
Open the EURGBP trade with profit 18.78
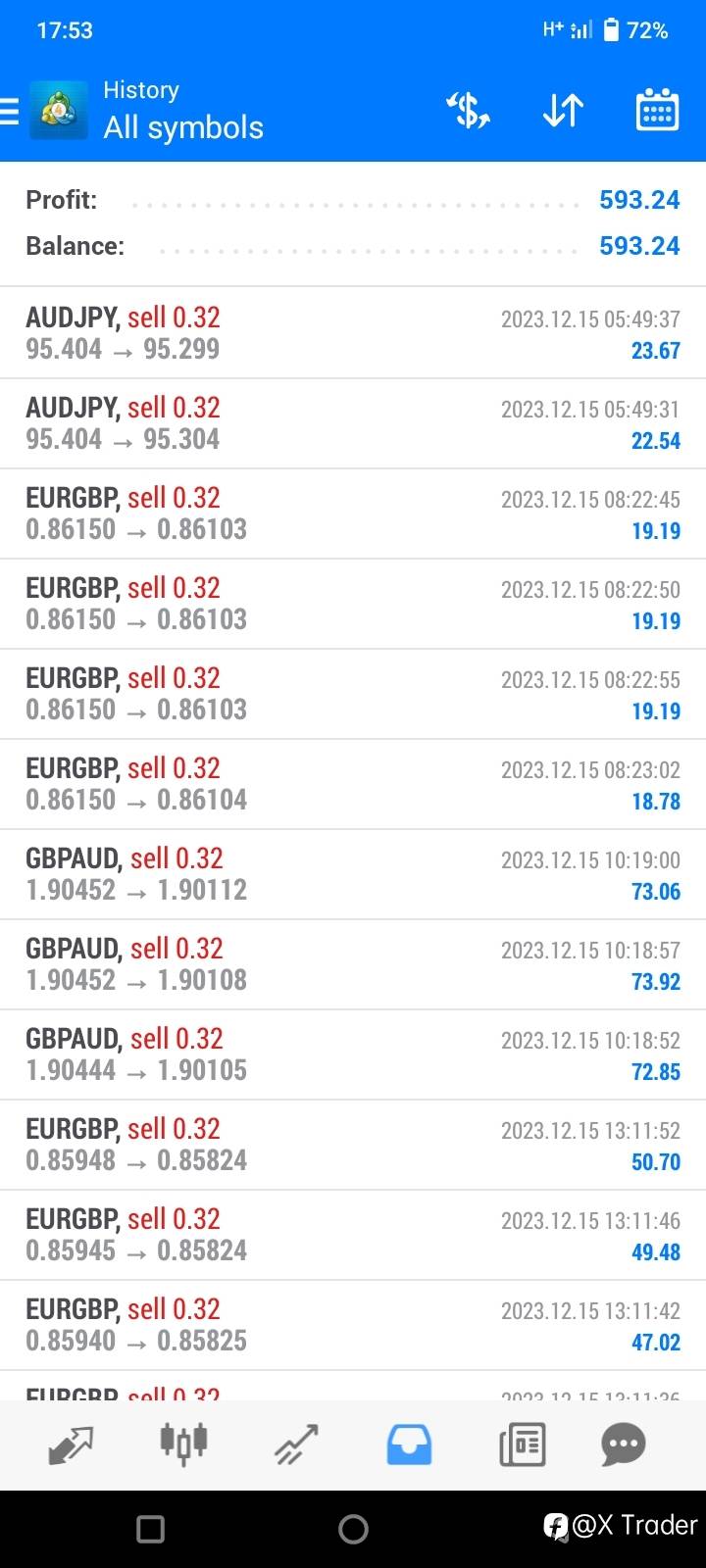pyautogui.click(x=353, y=784)
